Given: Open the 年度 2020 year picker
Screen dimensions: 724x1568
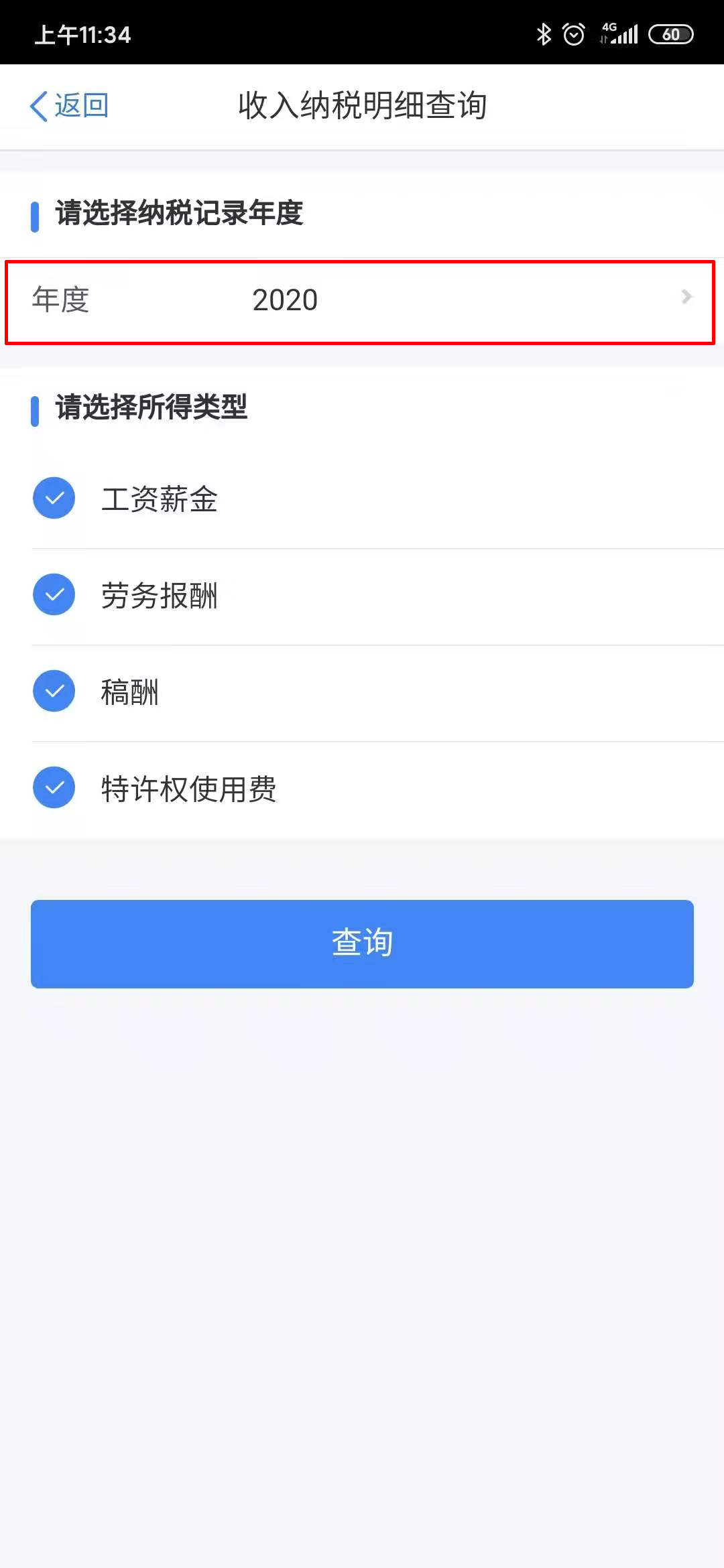Looking at the screenshot, I should 361,302.
